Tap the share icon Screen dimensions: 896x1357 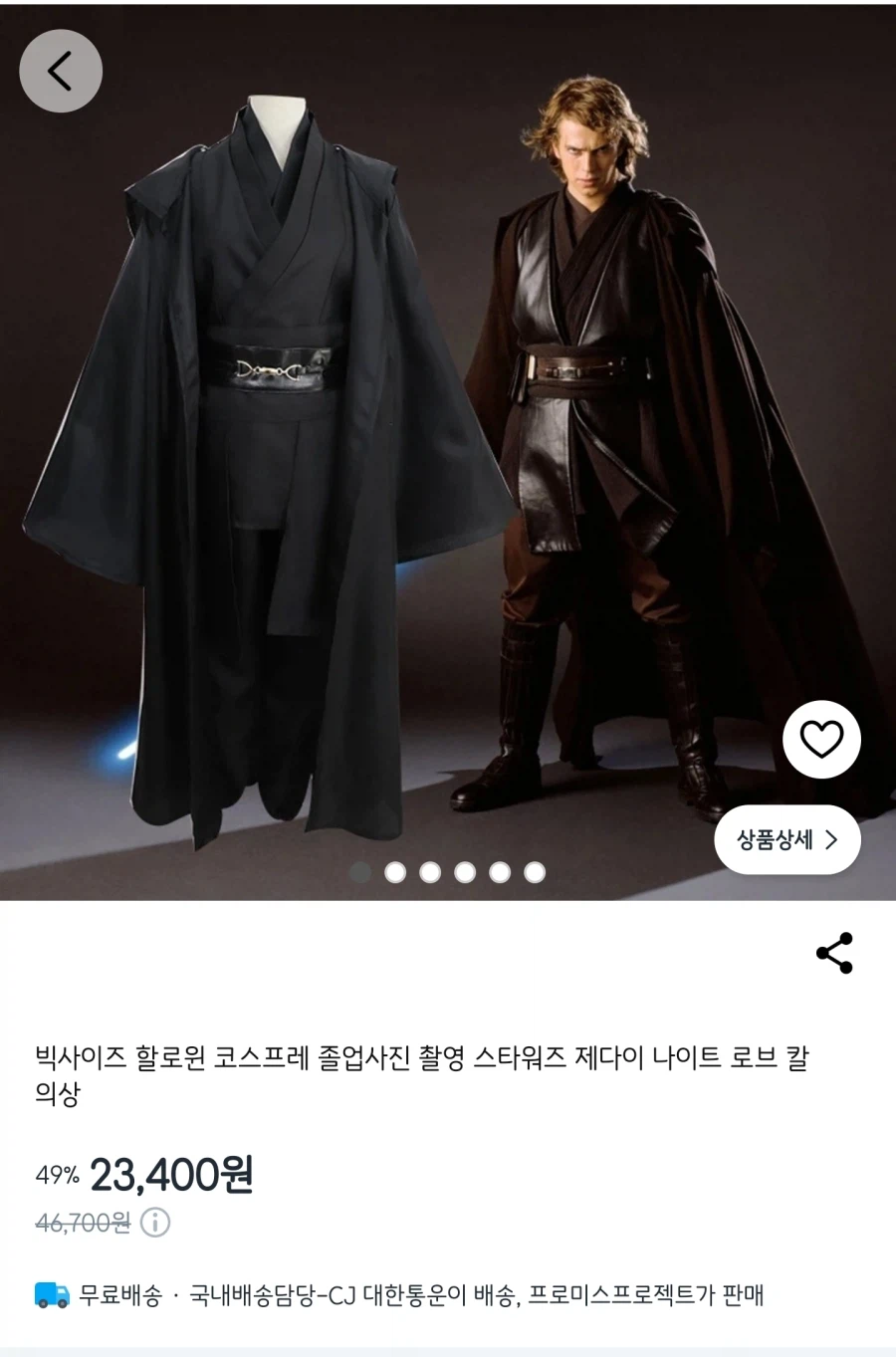(x=835, y=951)
